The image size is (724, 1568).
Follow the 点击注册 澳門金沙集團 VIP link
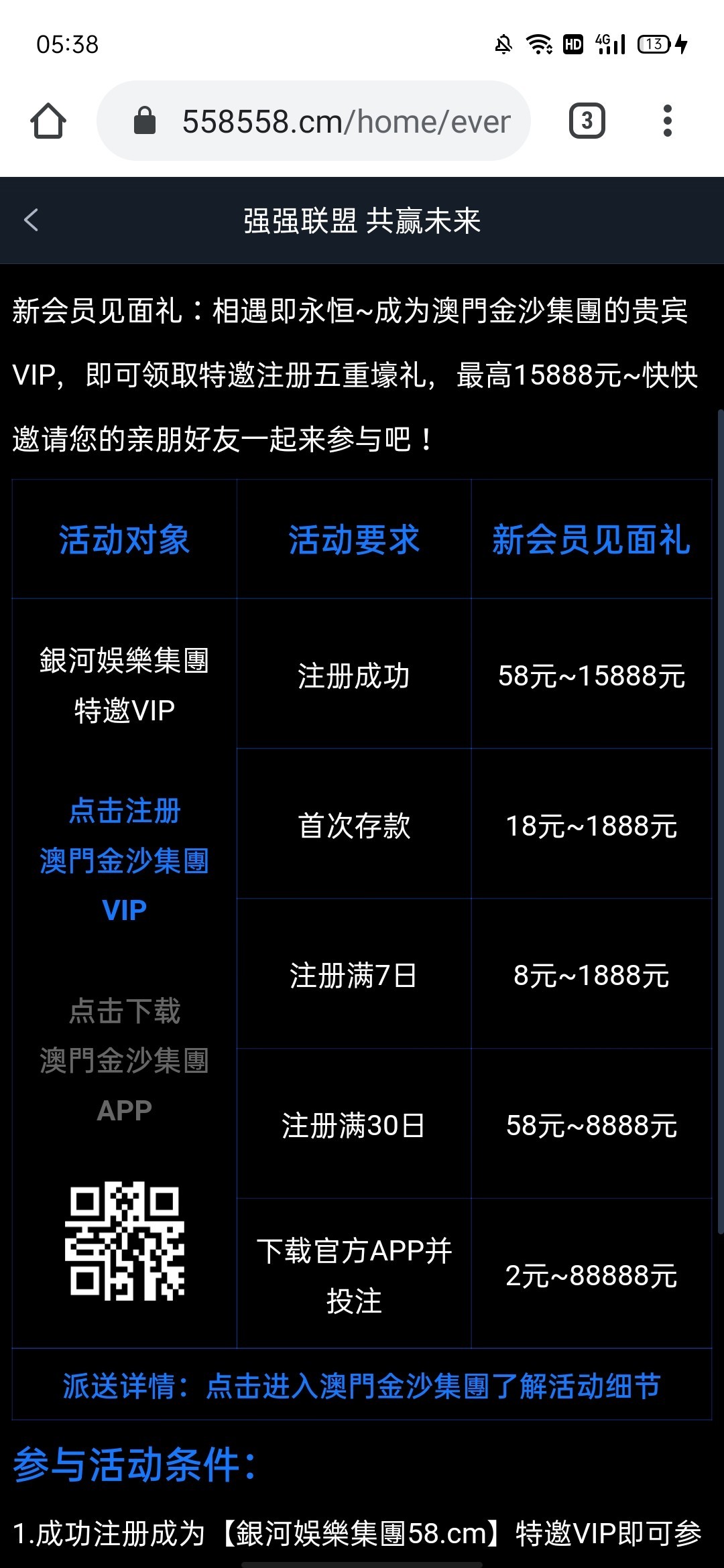pyautogui.click(x=125, y=860)
